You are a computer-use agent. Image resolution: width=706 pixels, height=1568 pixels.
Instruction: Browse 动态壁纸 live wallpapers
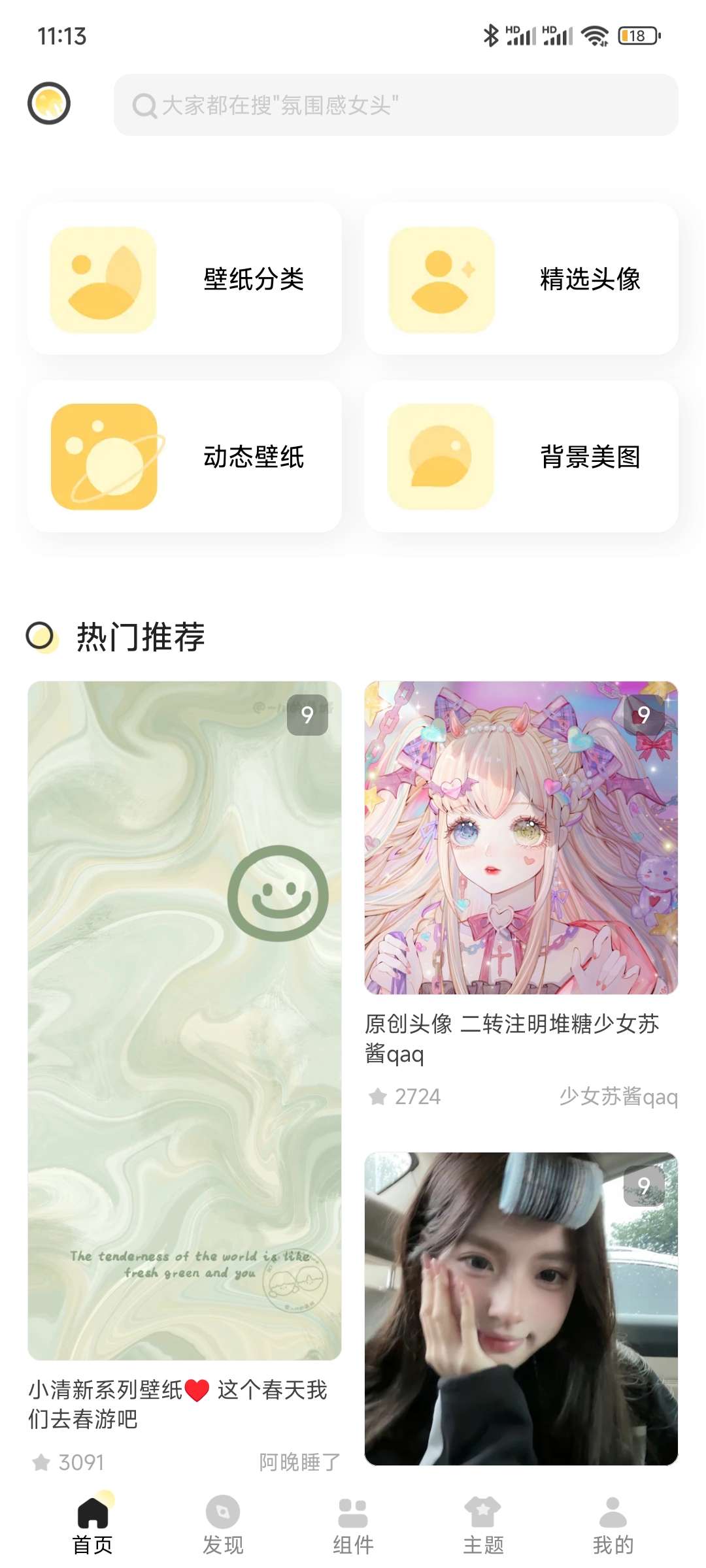point(184,457)
